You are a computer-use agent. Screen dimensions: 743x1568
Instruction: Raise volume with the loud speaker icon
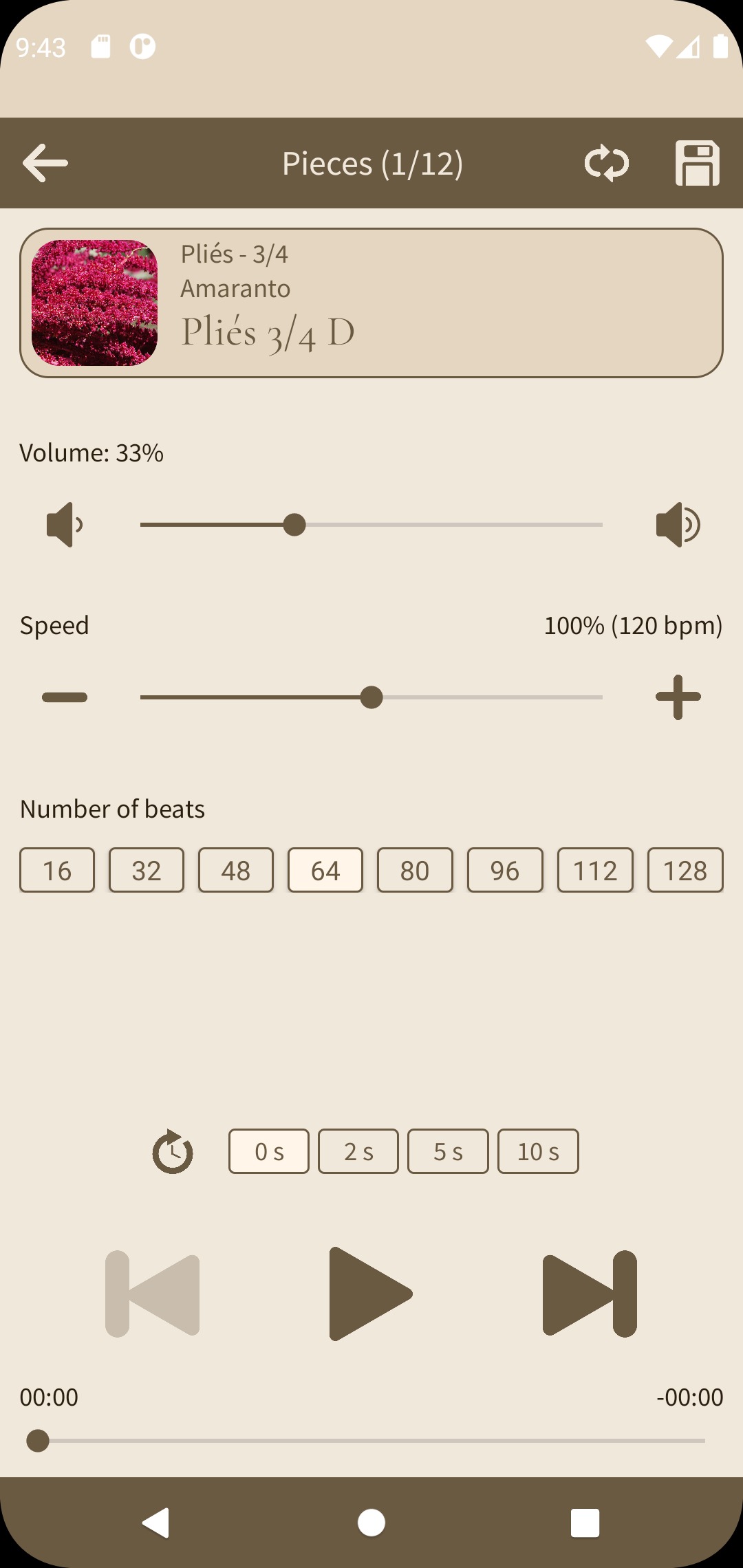678,525
